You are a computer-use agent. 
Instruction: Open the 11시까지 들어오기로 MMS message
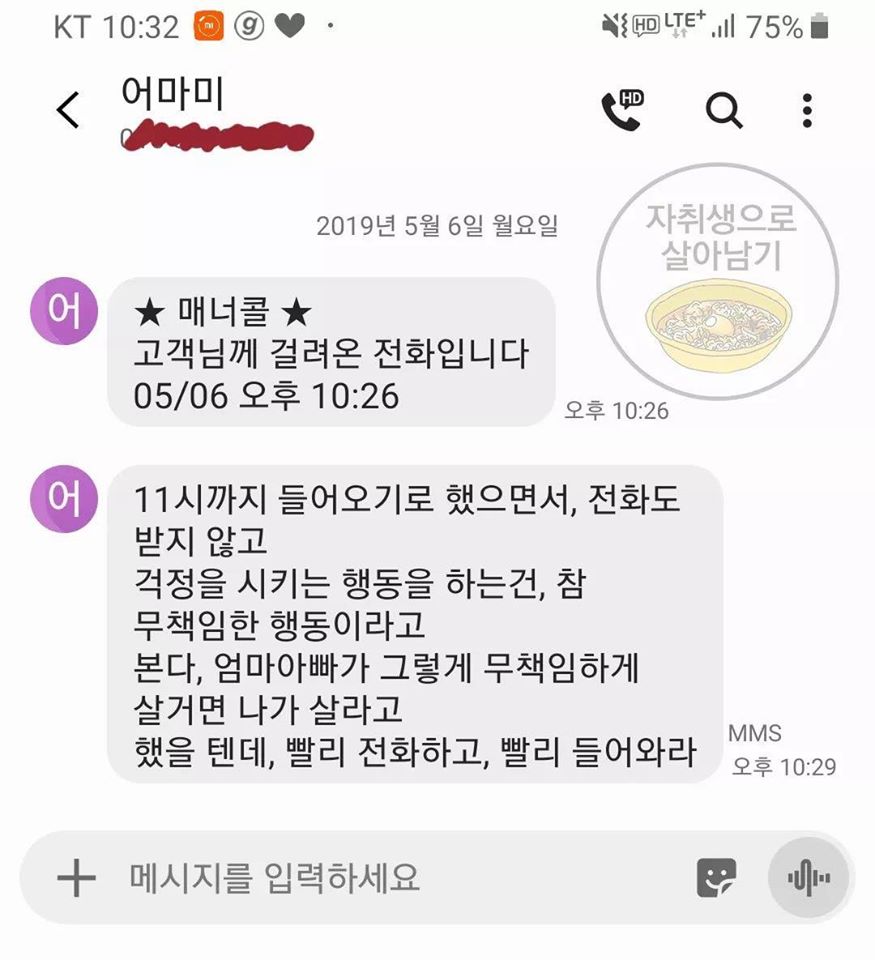pos(413,623)
